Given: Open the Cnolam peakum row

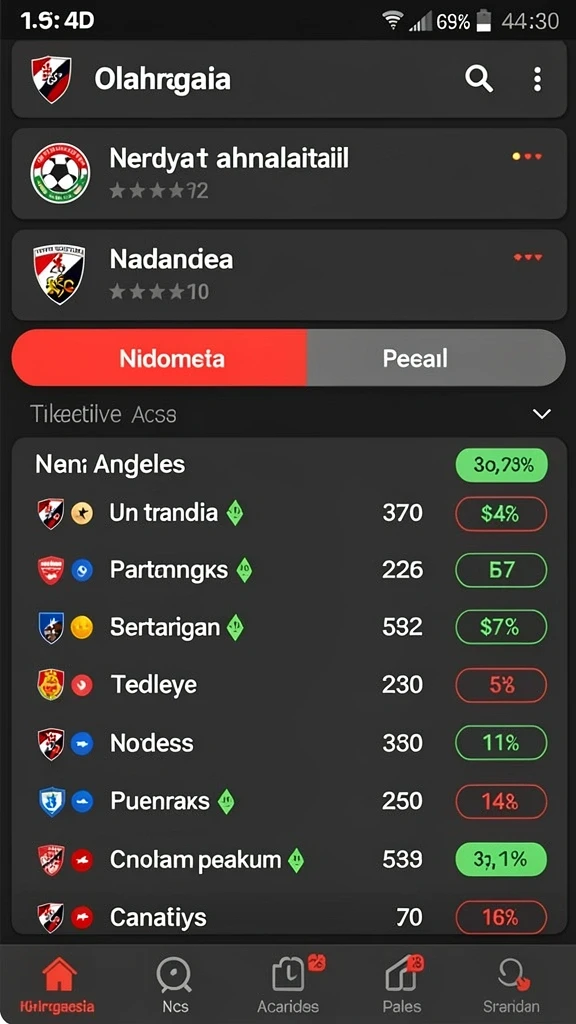Looking at the screenshot, I should coord(289,859).
